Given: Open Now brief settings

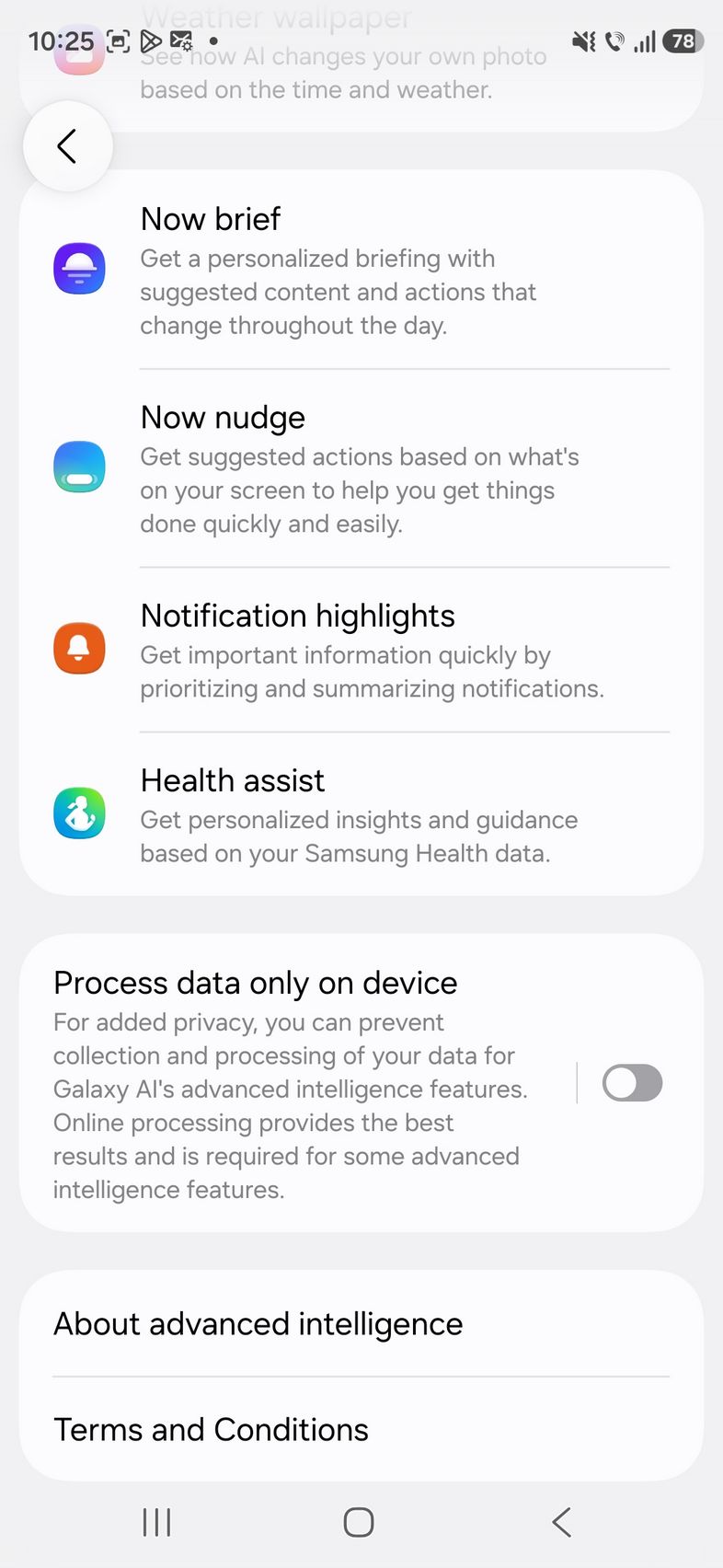Looking at the screenshot, I should coord(361,271).
